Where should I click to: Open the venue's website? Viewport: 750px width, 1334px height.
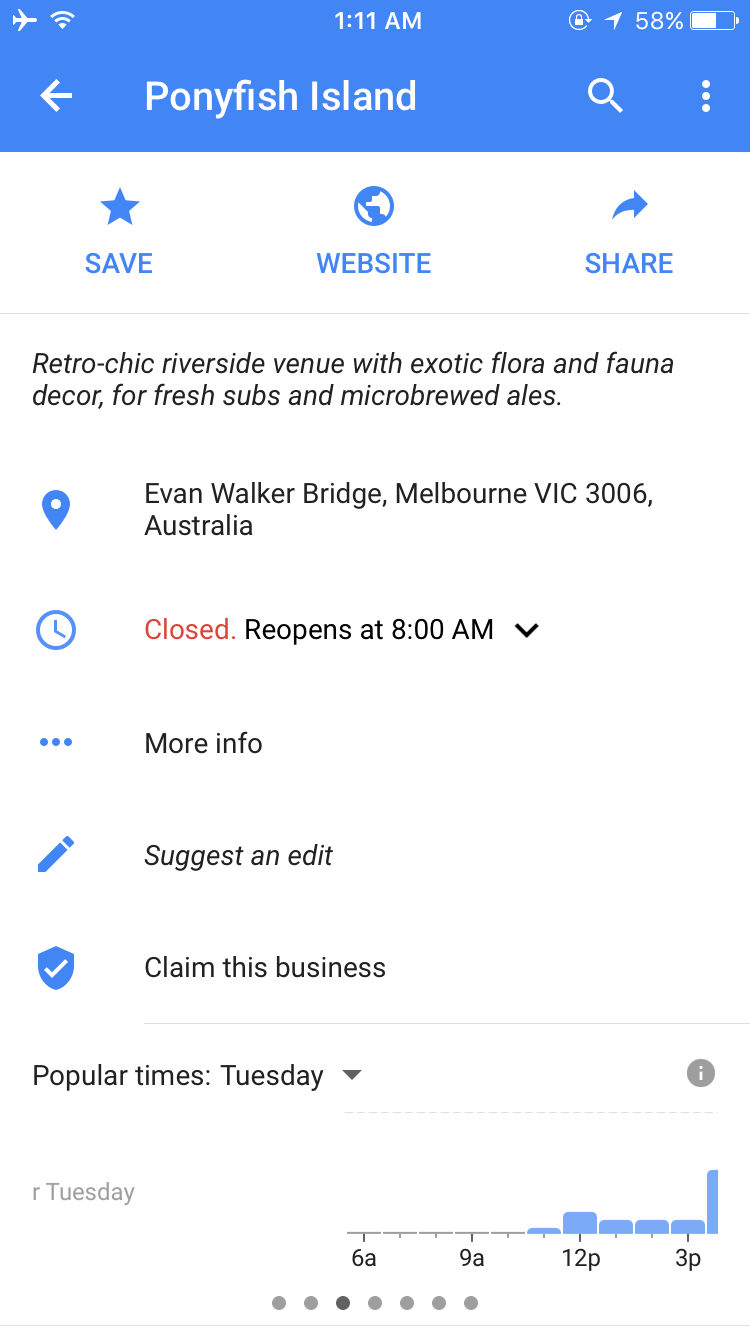tap(374, 234)
